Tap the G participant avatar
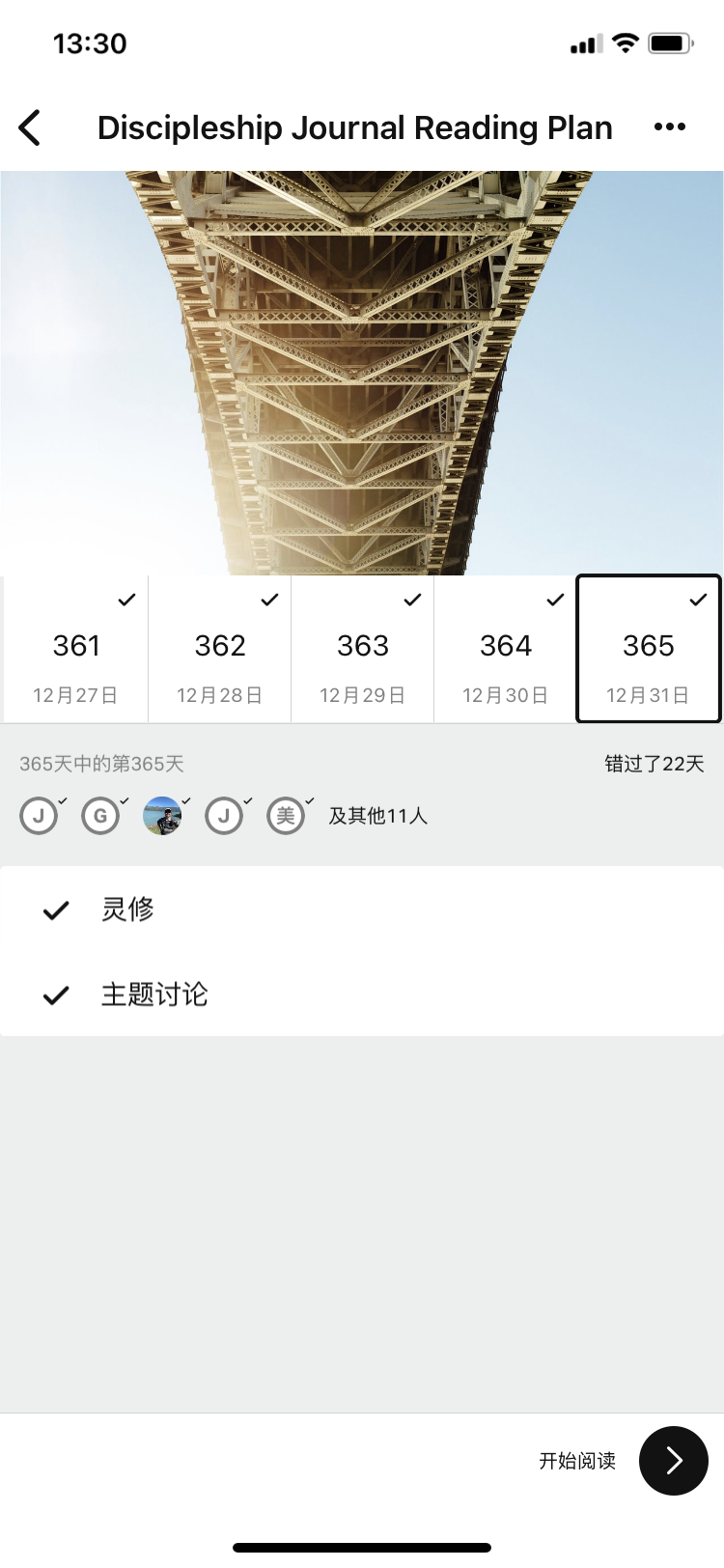This screenshot has height=1568, width=724. click(100, 817)
